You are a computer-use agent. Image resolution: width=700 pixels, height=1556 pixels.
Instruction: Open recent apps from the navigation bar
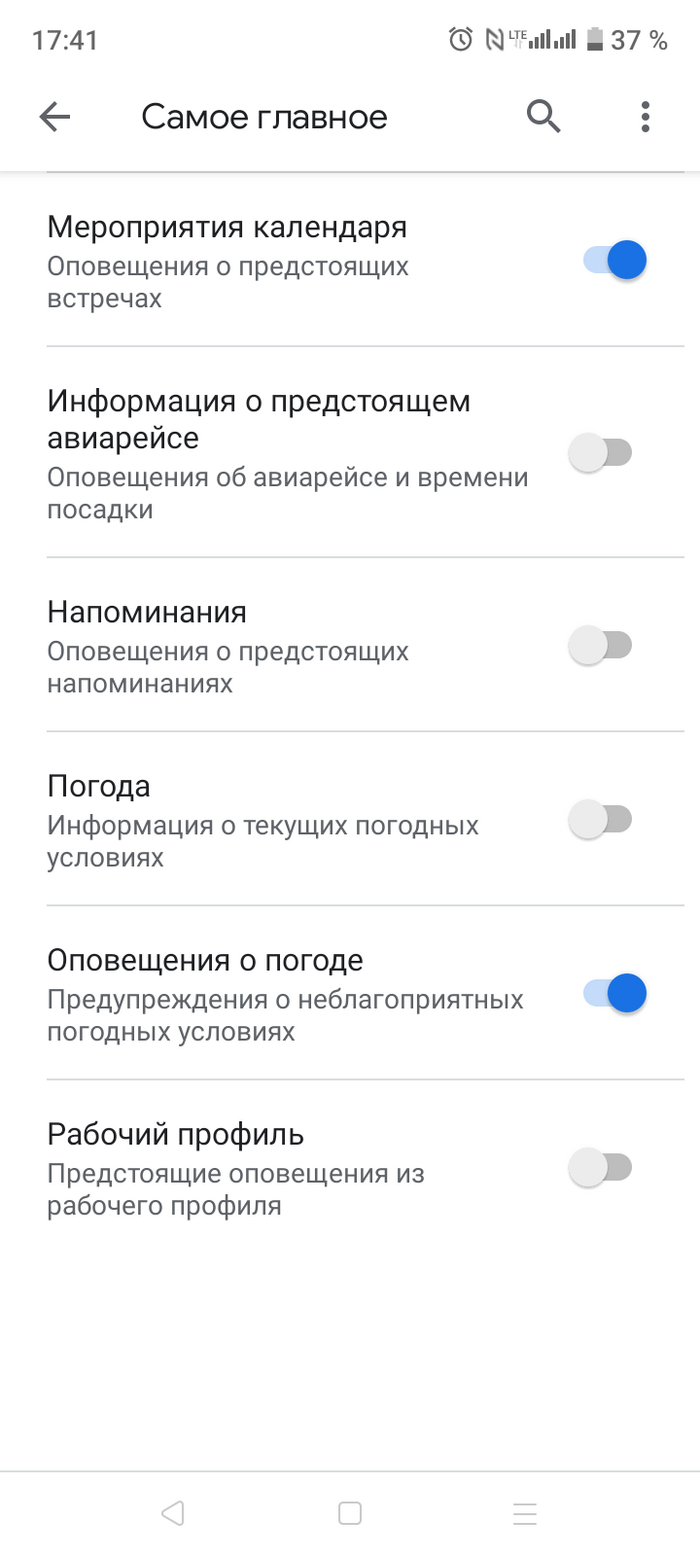click(525, 1513)
